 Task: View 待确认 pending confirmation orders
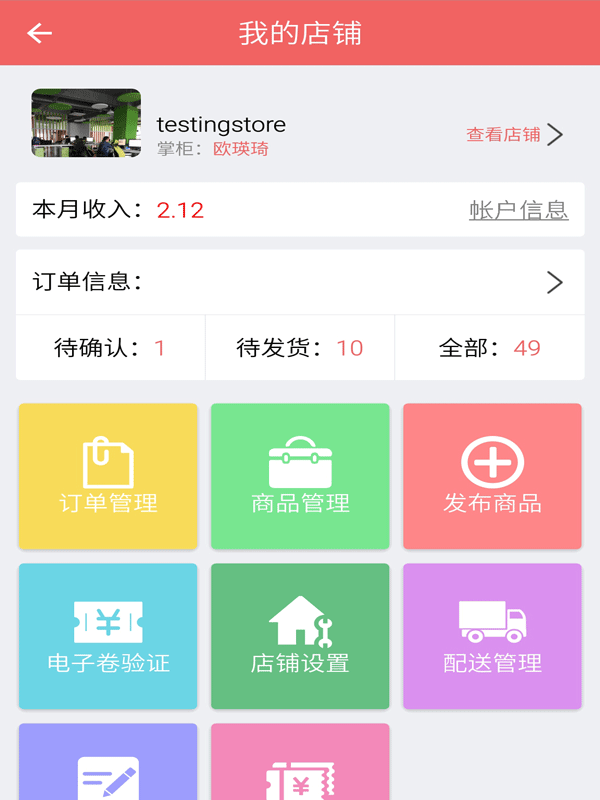(110, 348)
